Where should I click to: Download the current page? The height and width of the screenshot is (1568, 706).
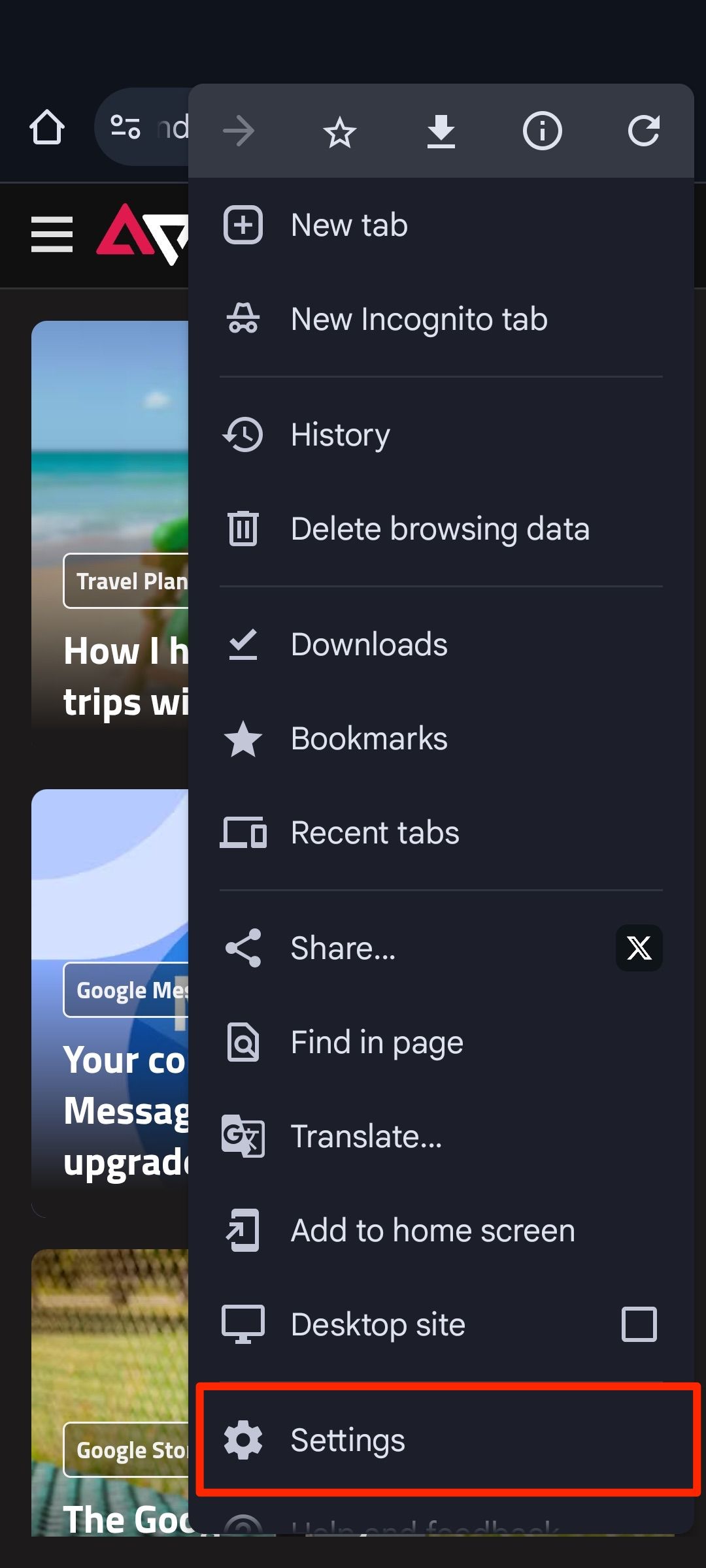441,131
